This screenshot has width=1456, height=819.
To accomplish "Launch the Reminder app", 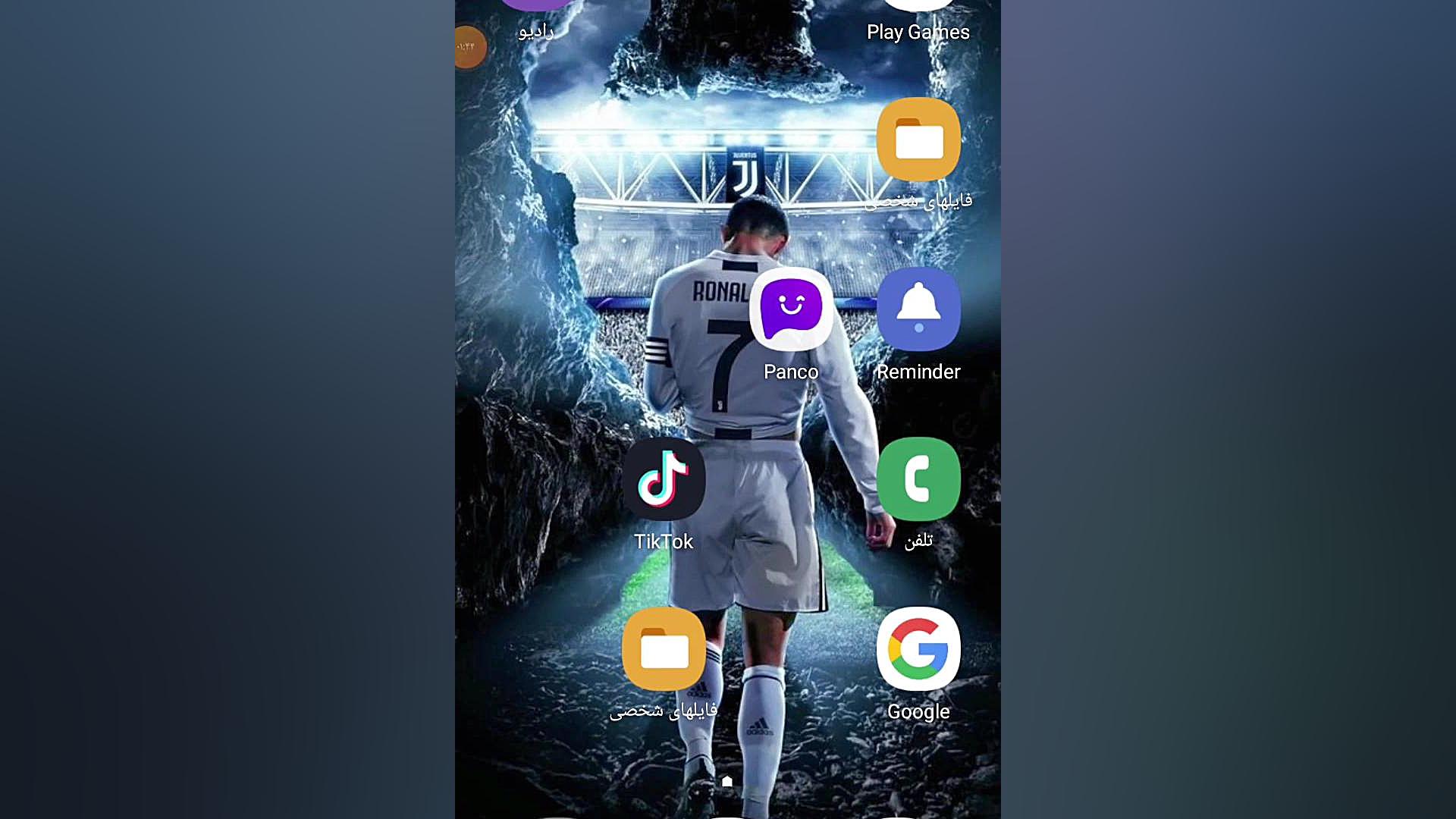I will coord(918,309).
